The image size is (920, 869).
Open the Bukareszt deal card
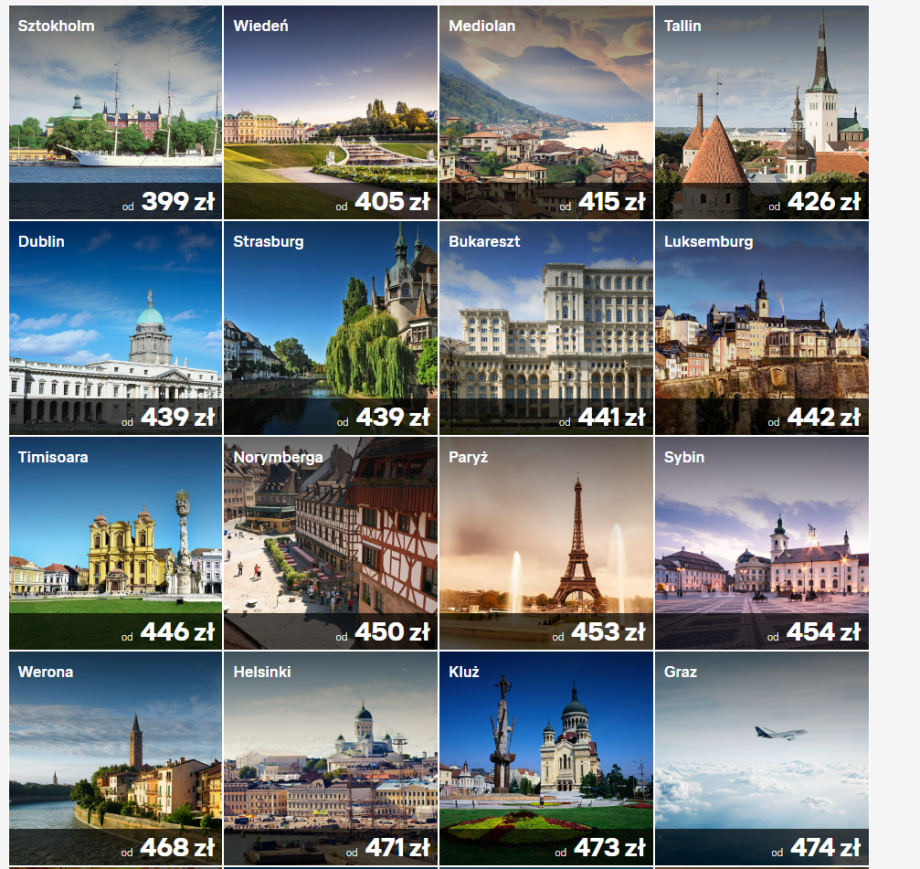pyautogui.click(x=546, y=328)
